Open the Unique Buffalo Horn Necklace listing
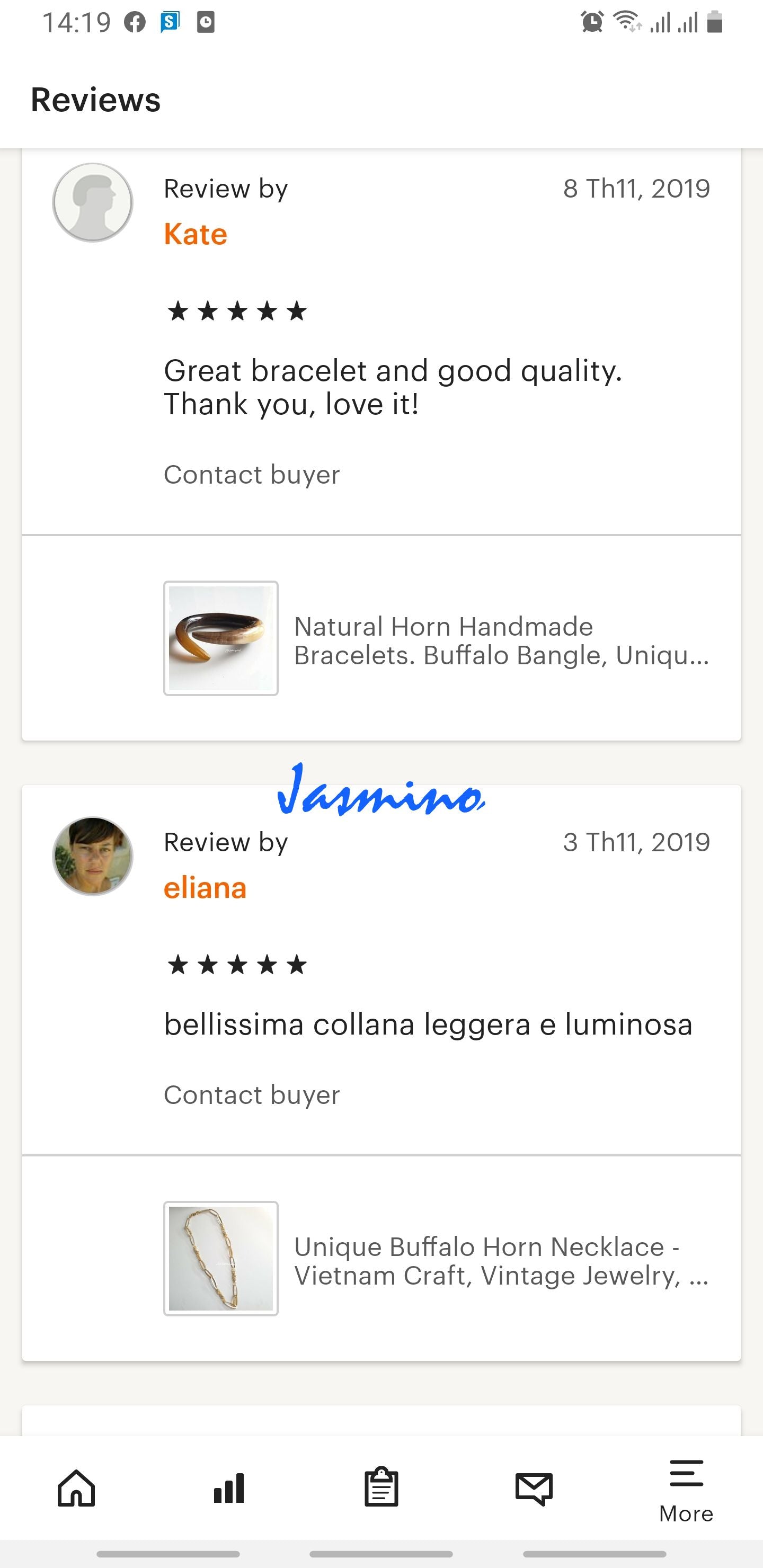Image resolution: width=763 pixels, height=1568 pixels. click(501, 1261)
